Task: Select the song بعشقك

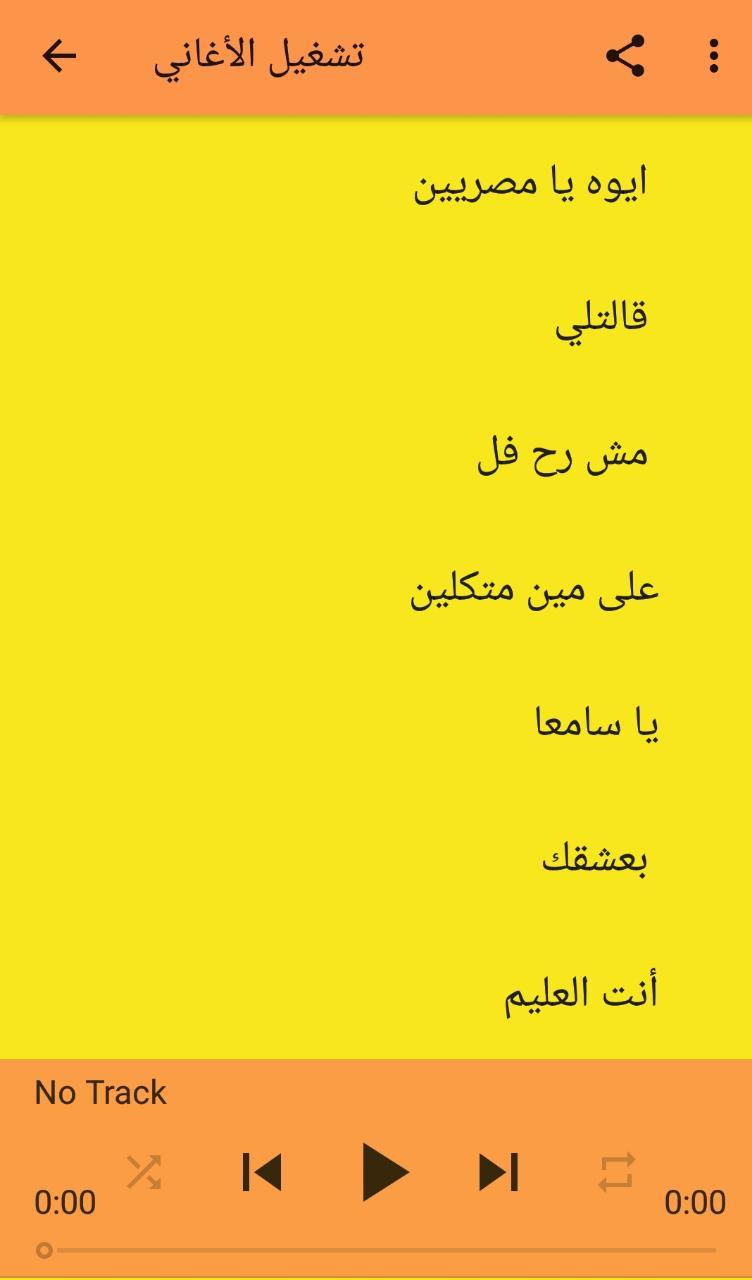Action: pyautogui.click(x=376, y=858)
